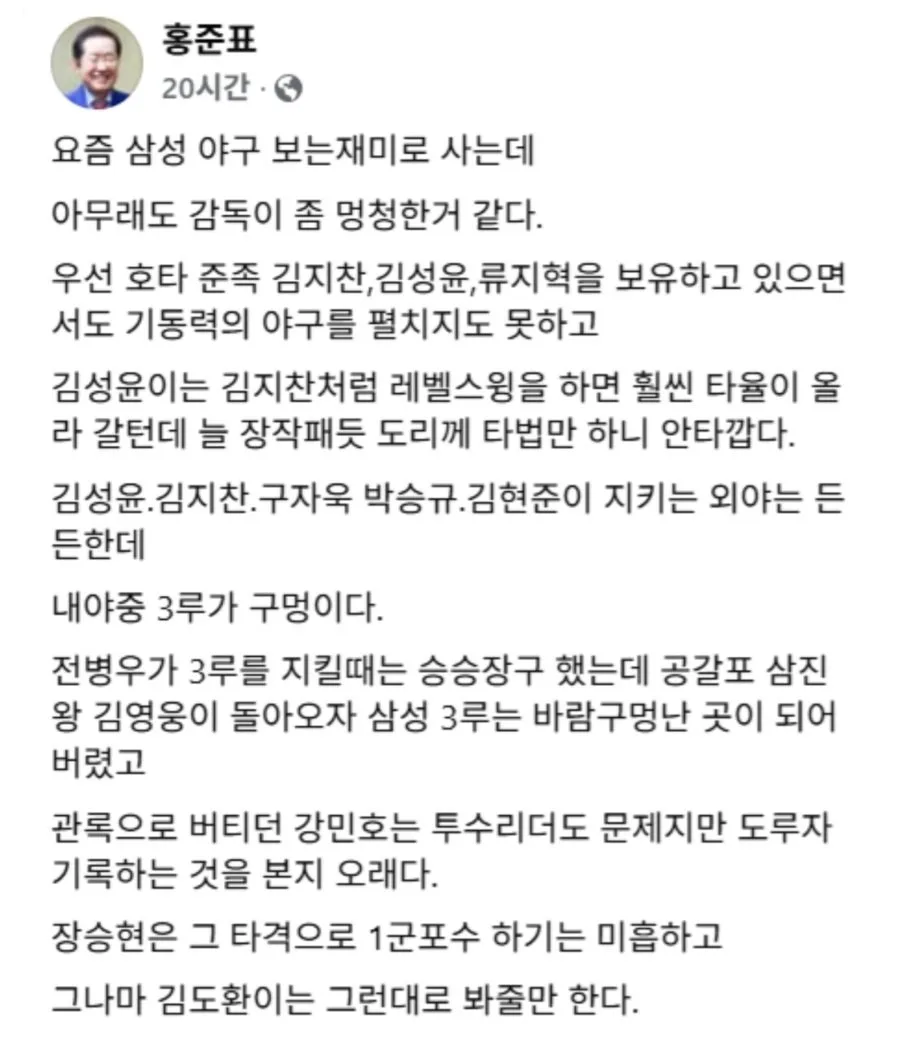Open the 홍준표 profile name link
Viewport: 900px width, 1046px height.
click(x=209, y=39)
